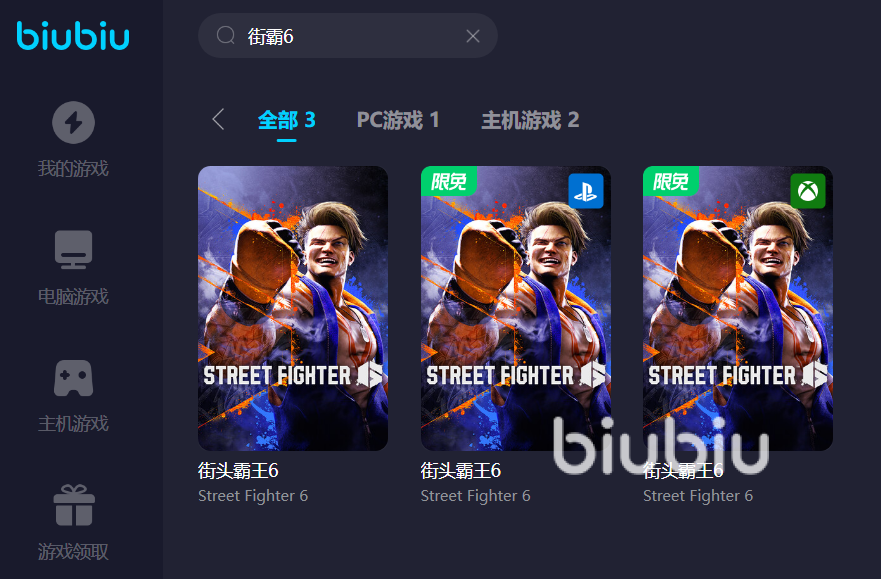Open the PC version of 街头霸王6
The height and width of the screenshot is (579, 881).
pos(293,308)
